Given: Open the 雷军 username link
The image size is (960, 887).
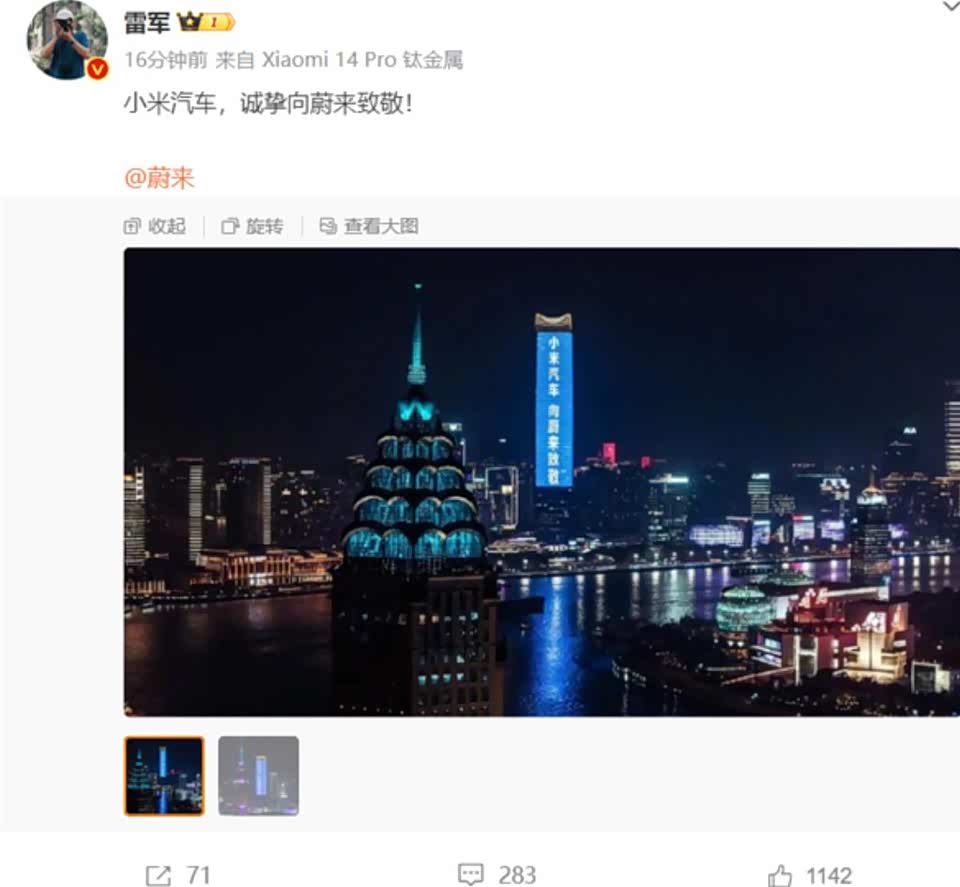Looking at the screenshot, I should (x=147, y=22).
